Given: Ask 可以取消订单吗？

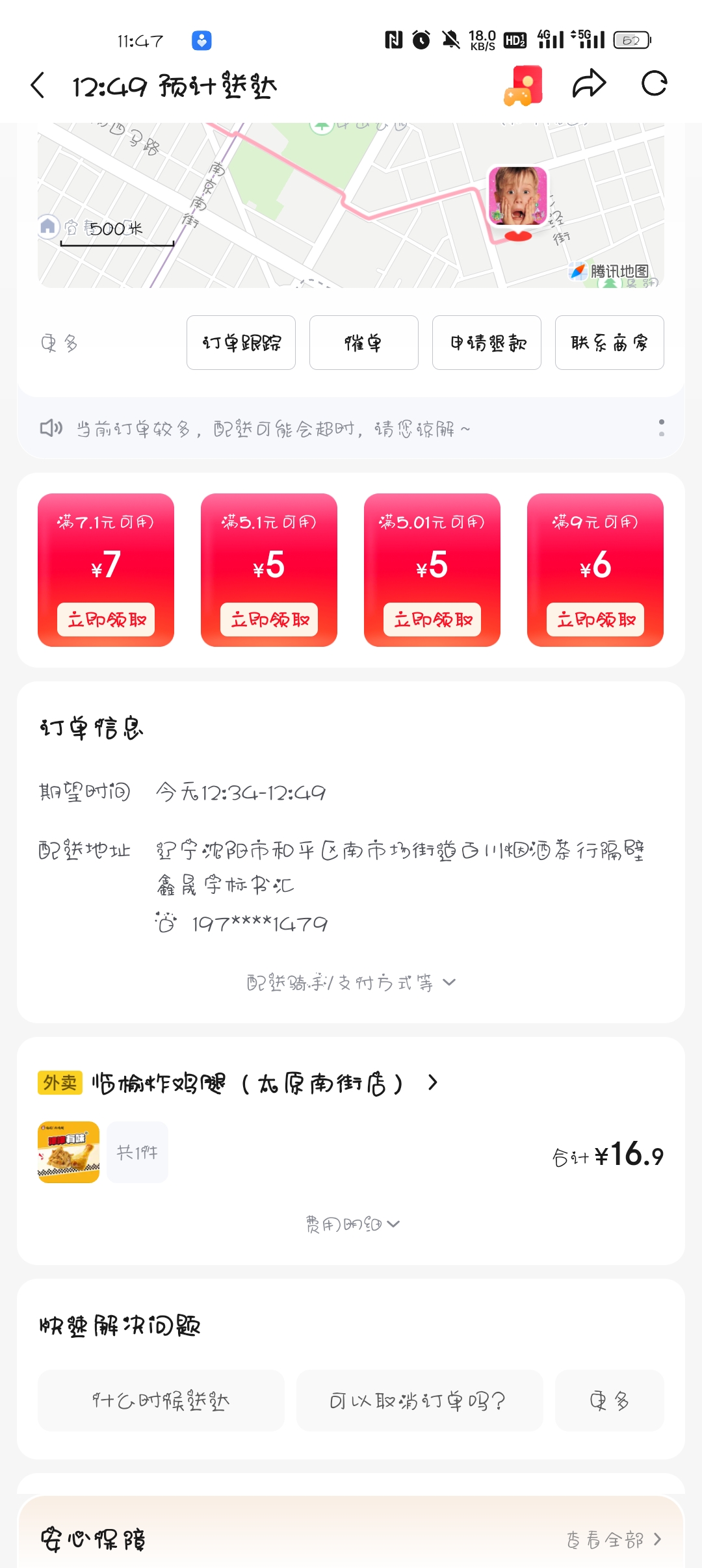Looking at the screenshot, I should point(419,1400).
